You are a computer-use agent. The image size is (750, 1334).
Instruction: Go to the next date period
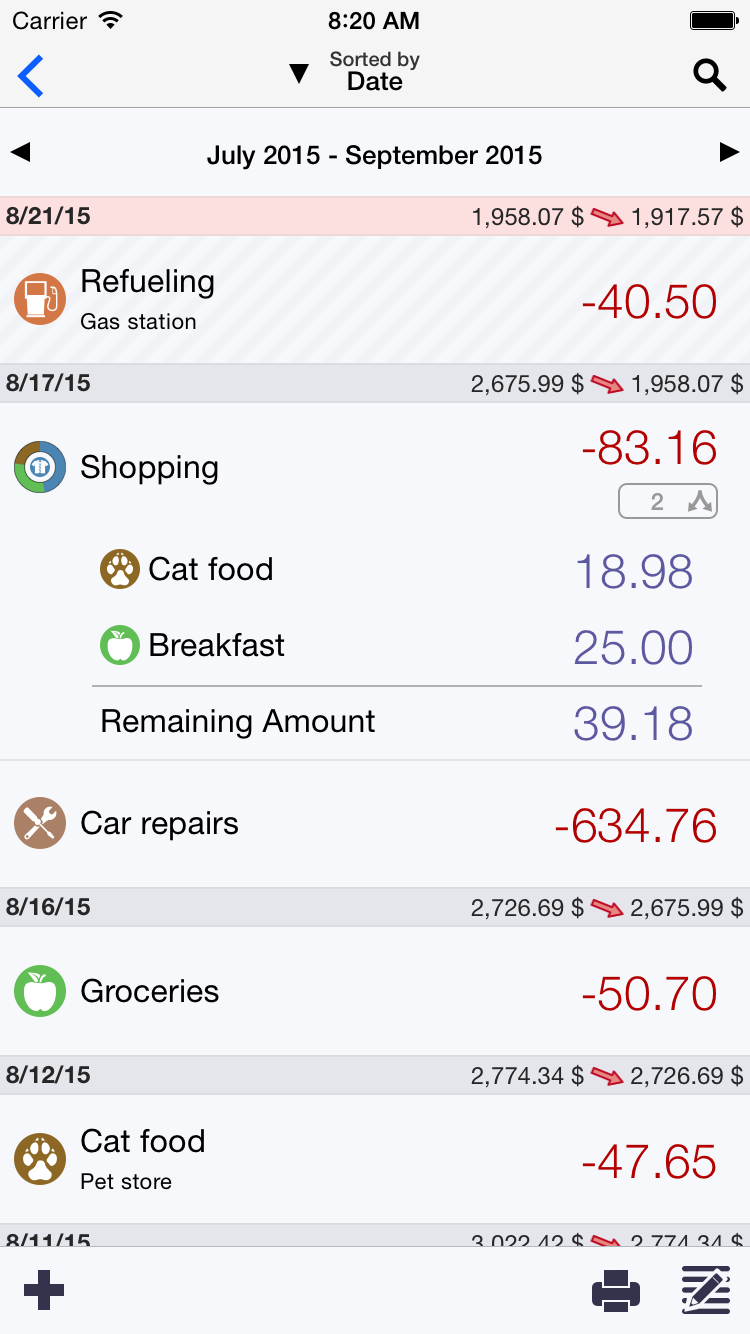(x=729, y=153)
